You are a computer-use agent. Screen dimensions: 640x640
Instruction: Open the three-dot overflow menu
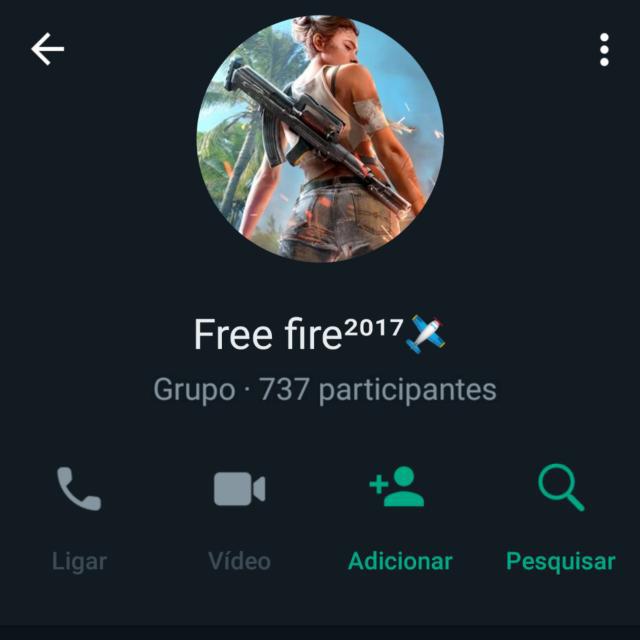pyautogui.click(x=604, y=49)
